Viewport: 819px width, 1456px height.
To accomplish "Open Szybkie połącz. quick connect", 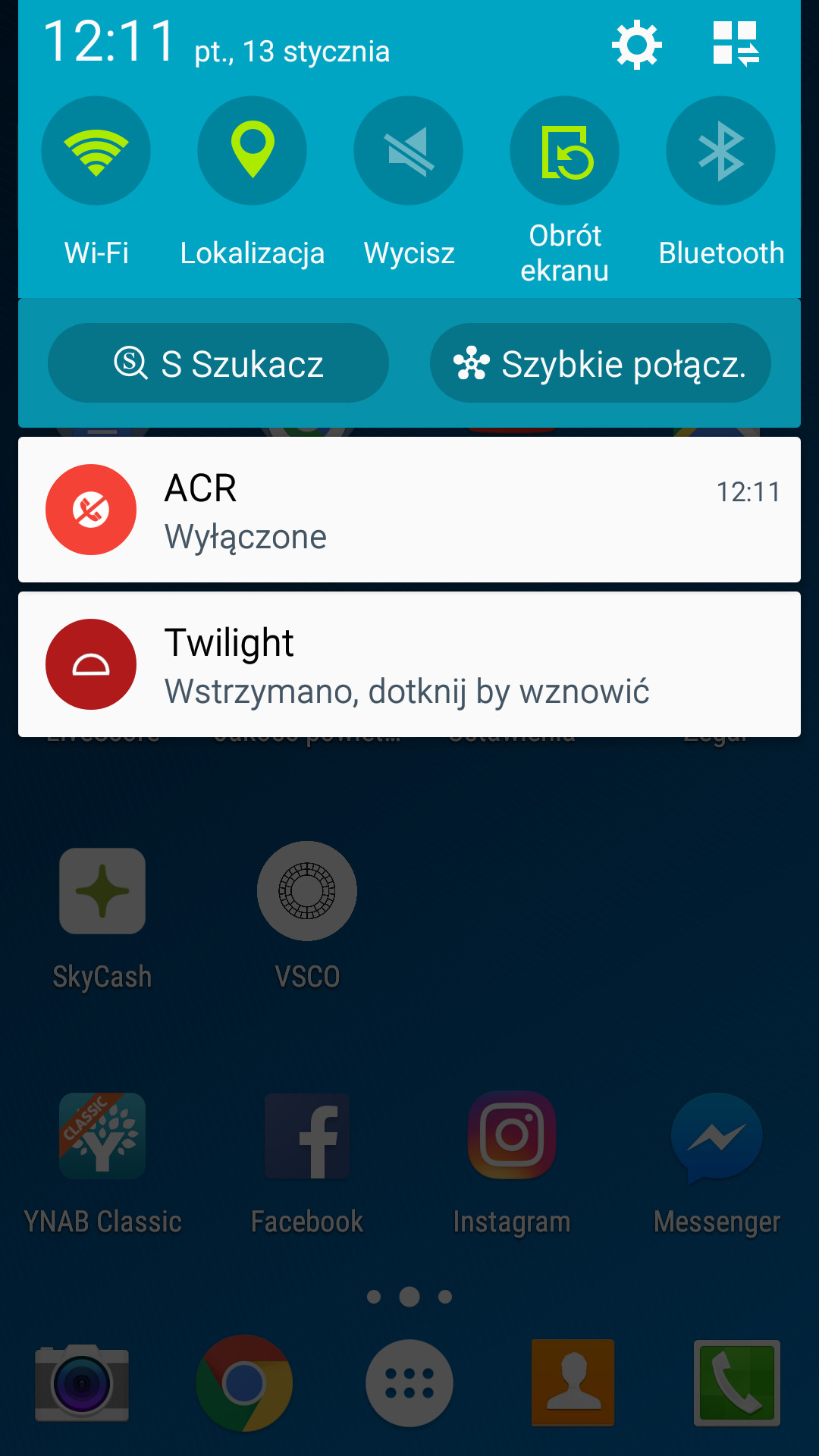I will (x=600, y=363).
